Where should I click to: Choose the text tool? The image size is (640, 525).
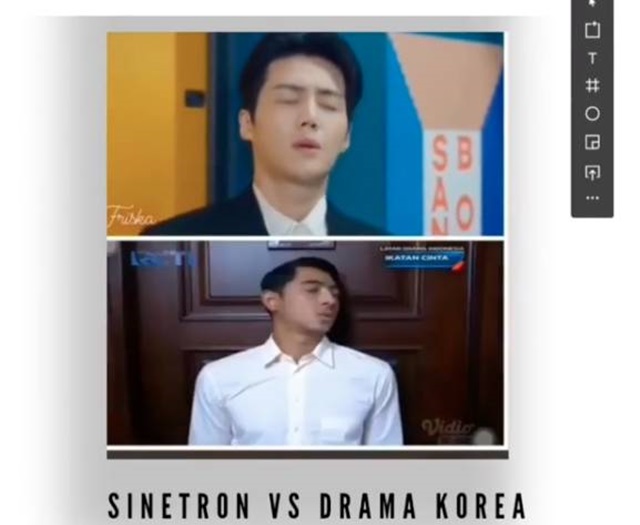(x=592, y=58)
